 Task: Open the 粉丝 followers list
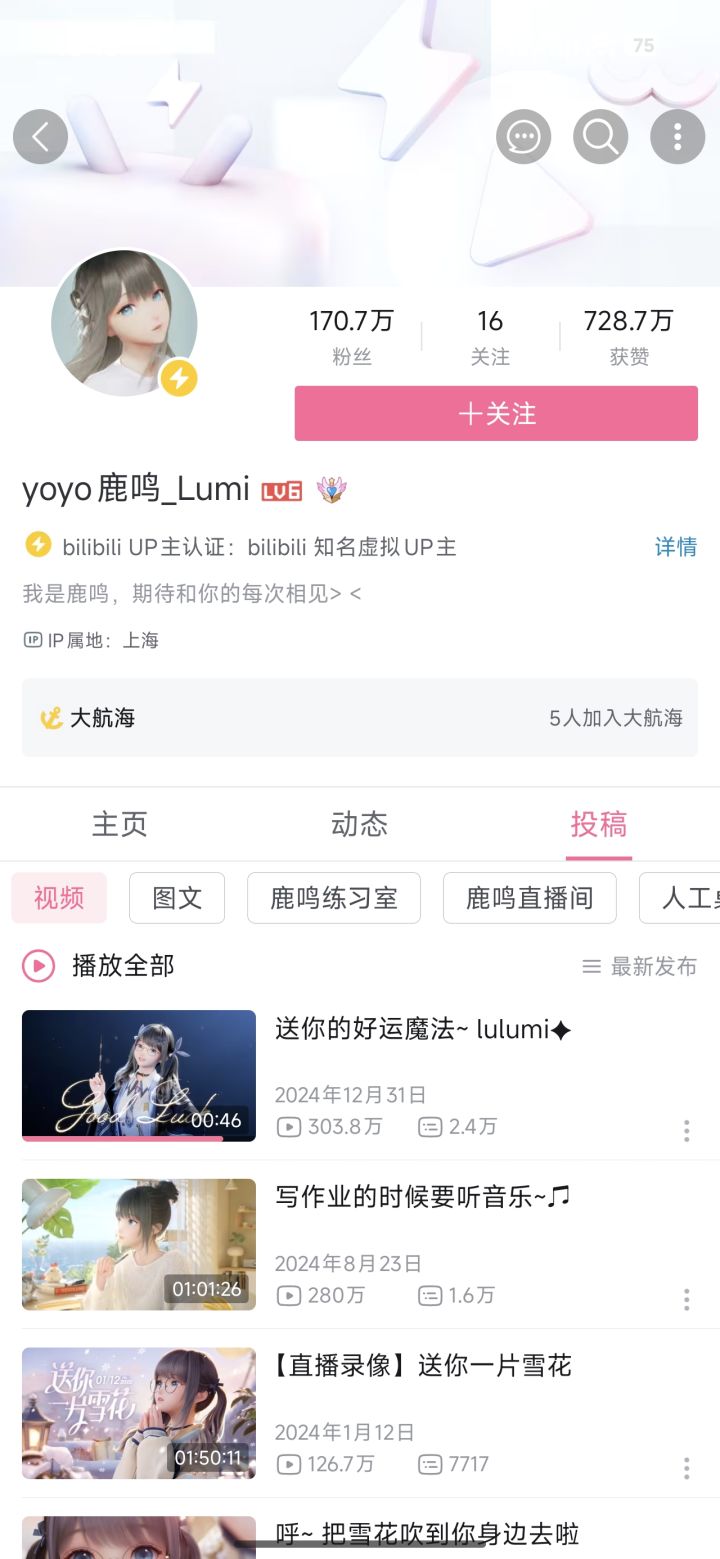[351, 336]
